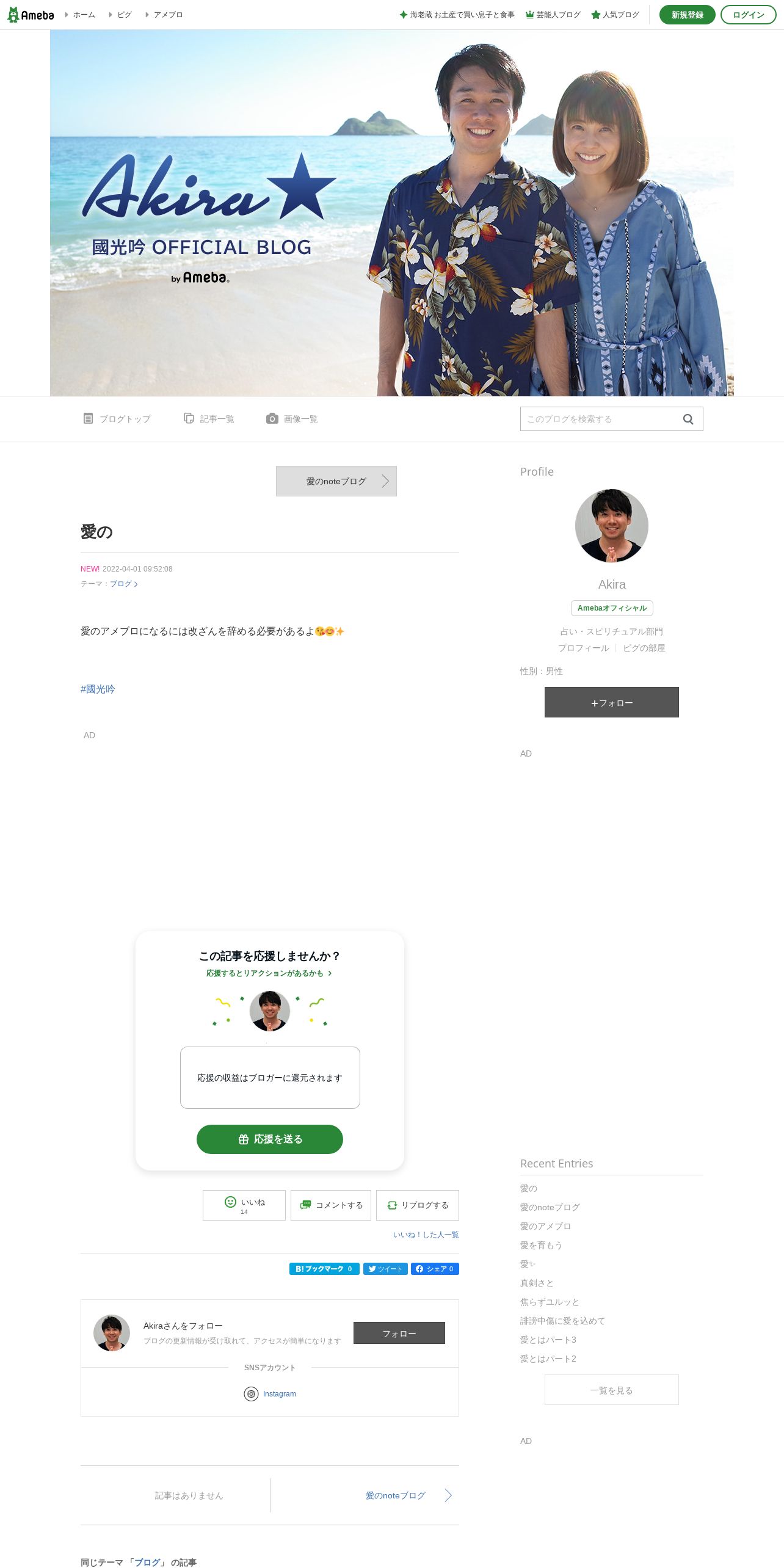Send support with 応援を送る
784x1568 pixels.
click(x=270, y=1139)
